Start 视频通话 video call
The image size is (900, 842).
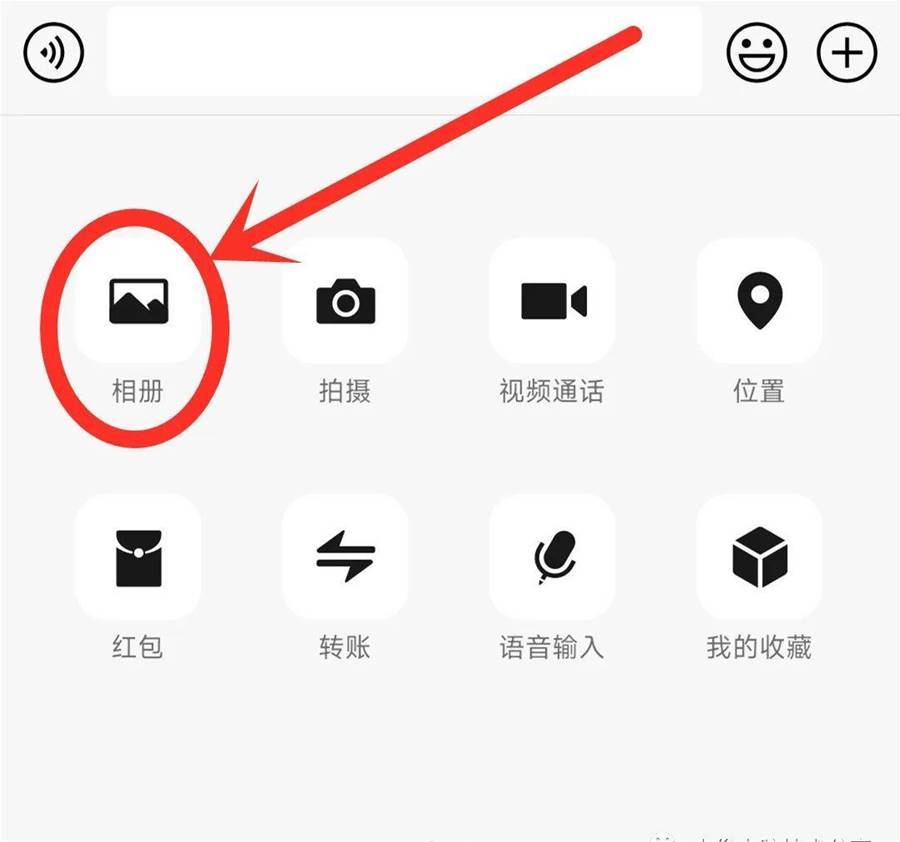(552, 301)
